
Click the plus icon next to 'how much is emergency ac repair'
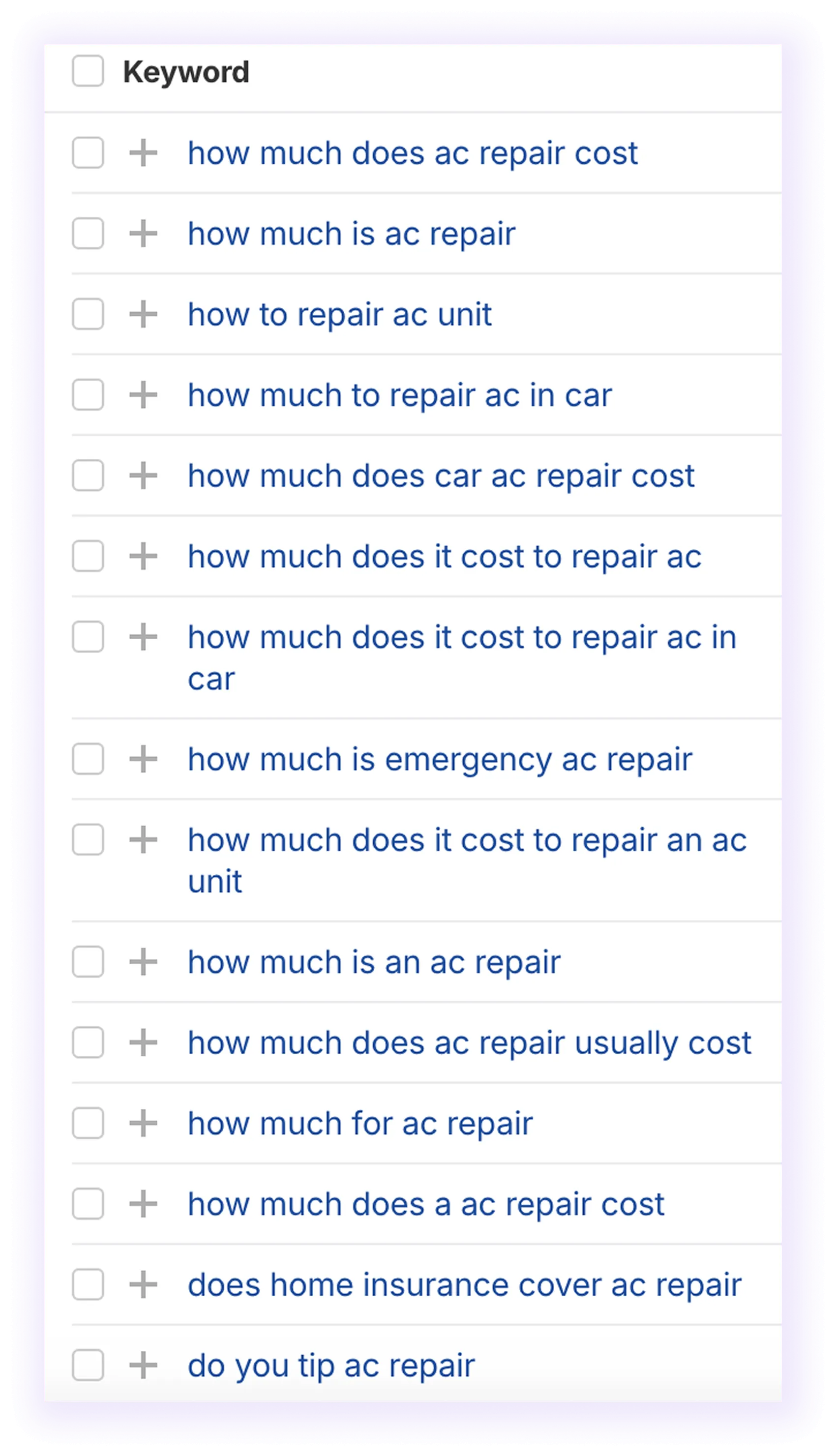tap(144, 759)
